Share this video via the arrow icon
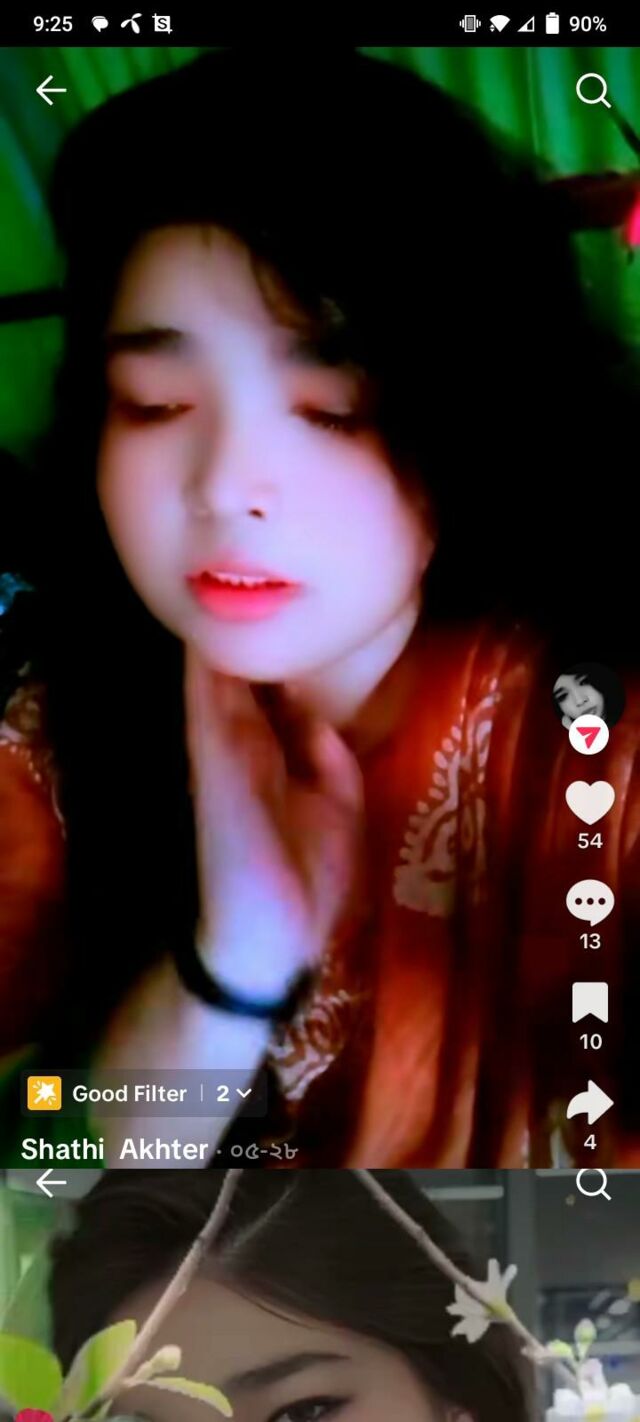The height and width of the screenshot is (1422, 640). [590, 1103]
